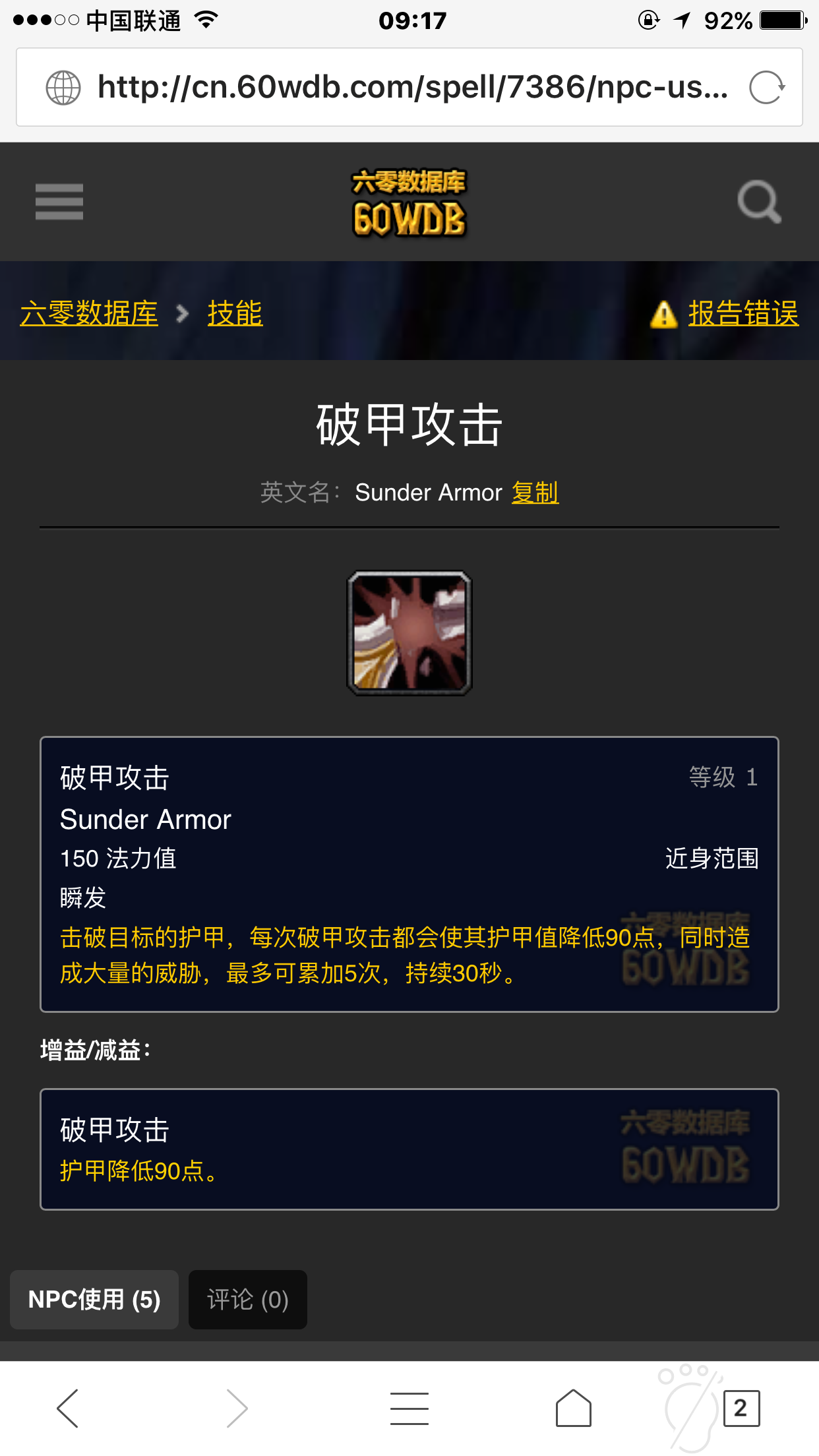Go back using the back arrow
This screenshot has width=819, height=1456.
pos(68,1408)
